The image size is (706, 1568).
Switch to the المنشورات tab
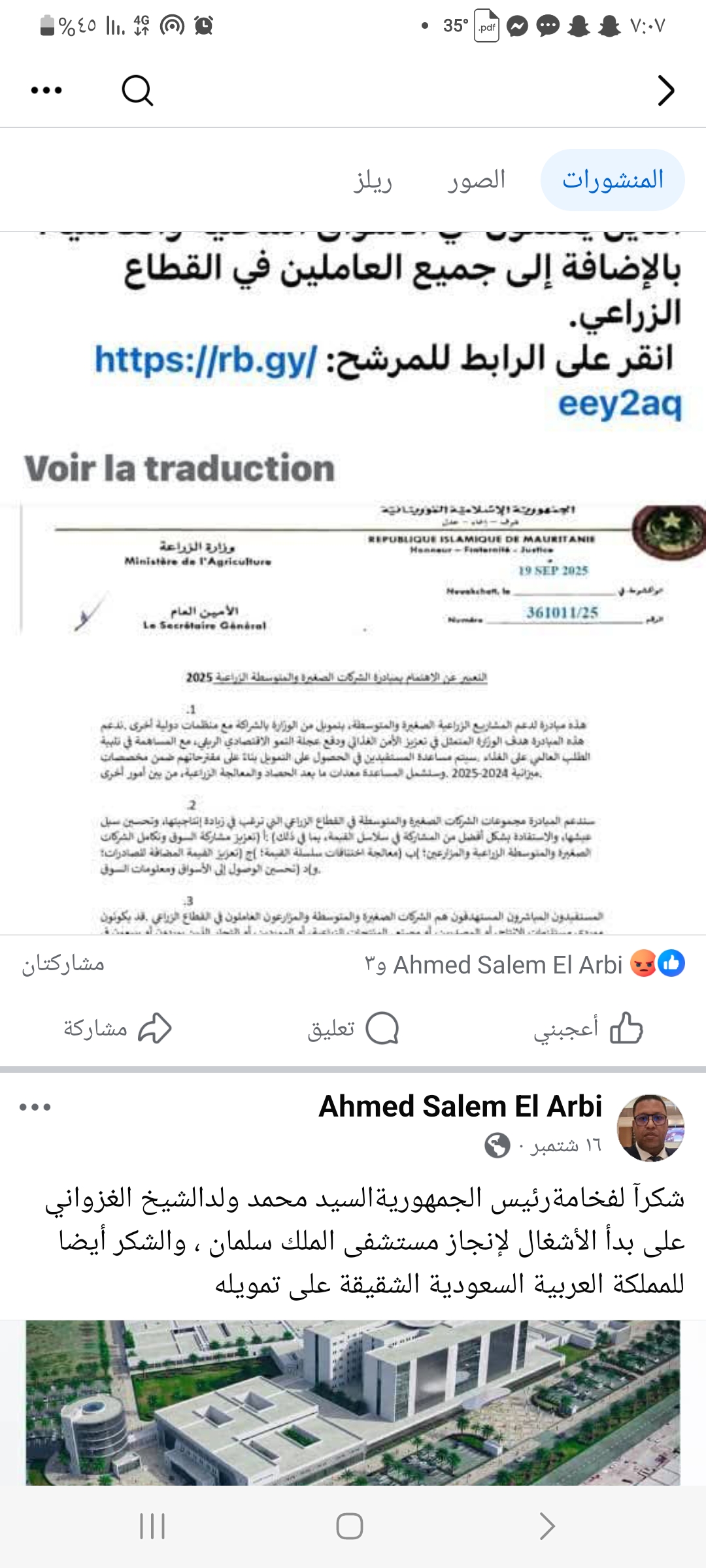click(x=613, y=180)
